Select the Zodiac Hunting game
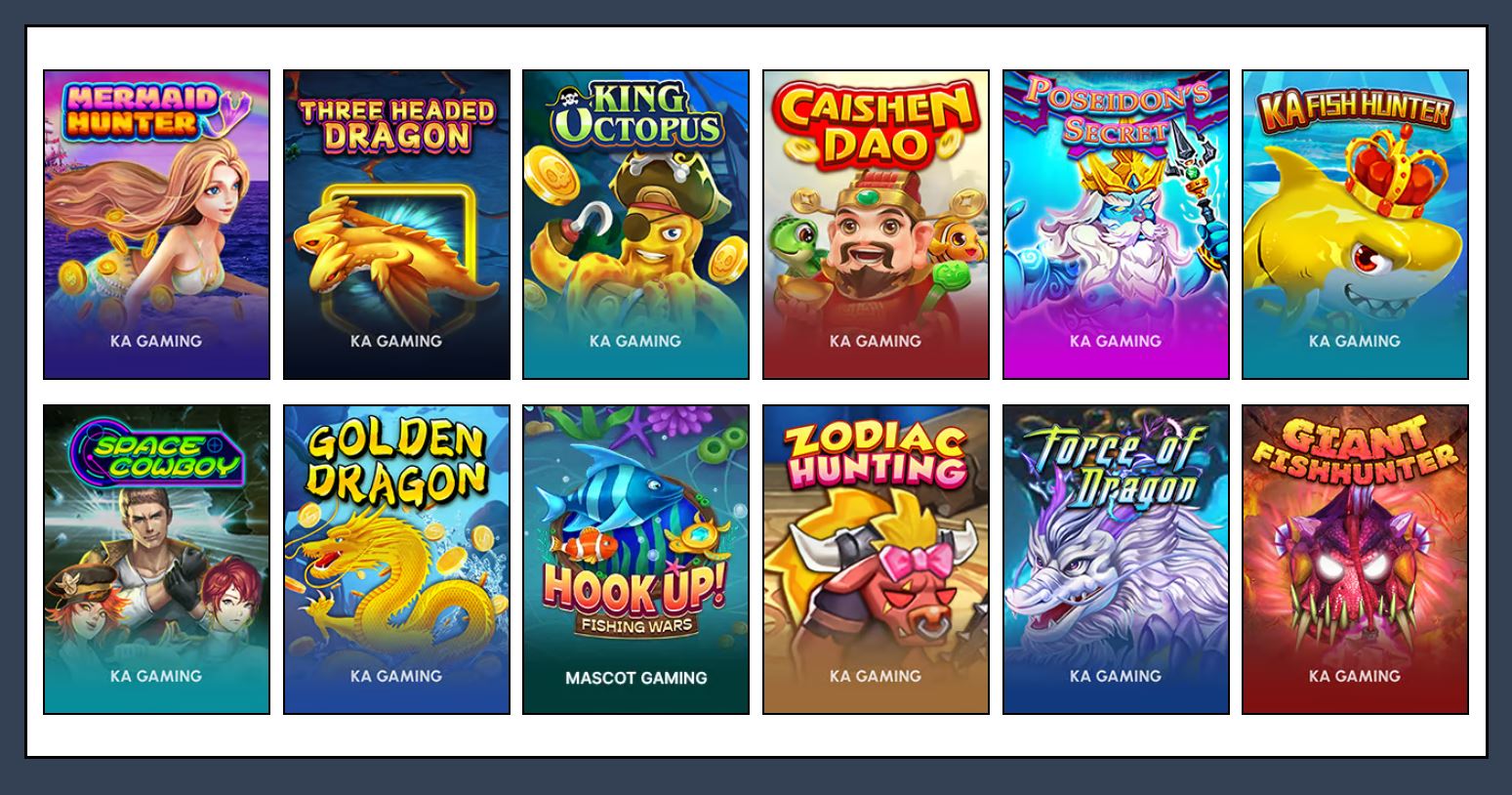 (x=876, y=559)
